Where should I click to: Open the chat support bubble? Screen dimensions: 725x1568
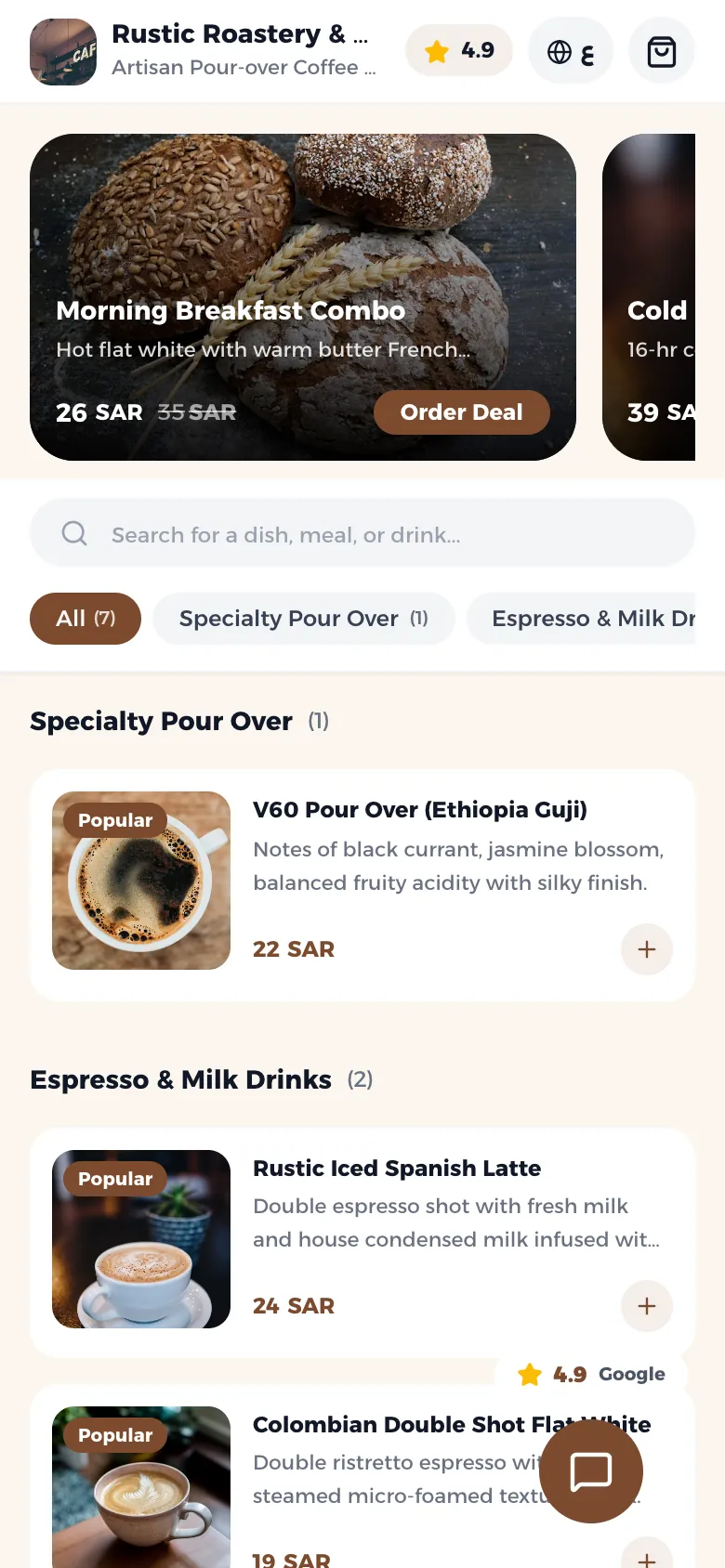coord(591,1471)
